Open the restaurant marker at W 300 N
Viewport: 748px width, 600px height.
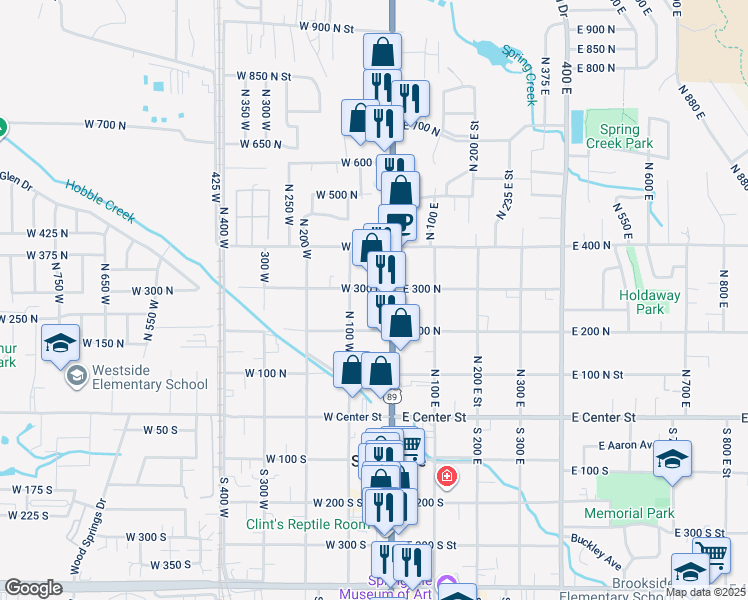(x=386, y=268)
